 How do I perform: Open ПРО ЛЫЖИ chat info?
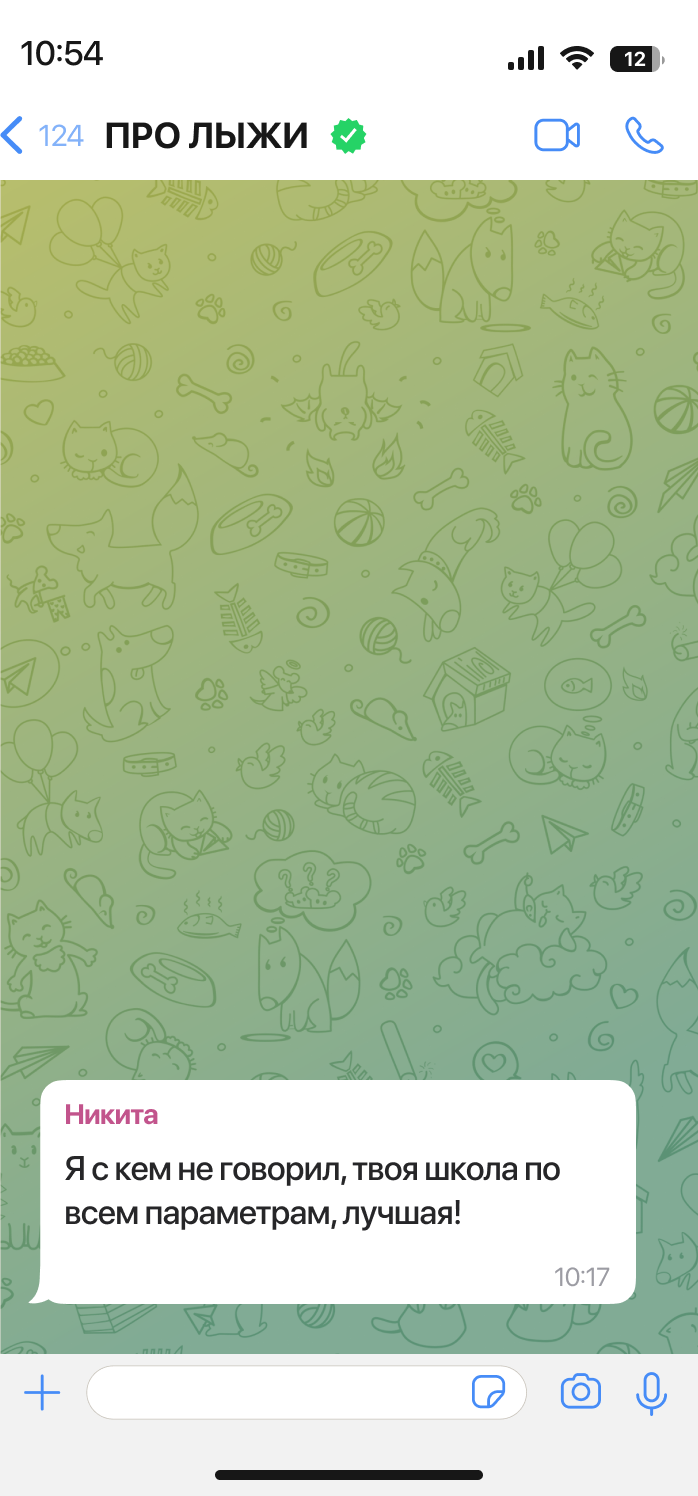(x=207, y=135)
